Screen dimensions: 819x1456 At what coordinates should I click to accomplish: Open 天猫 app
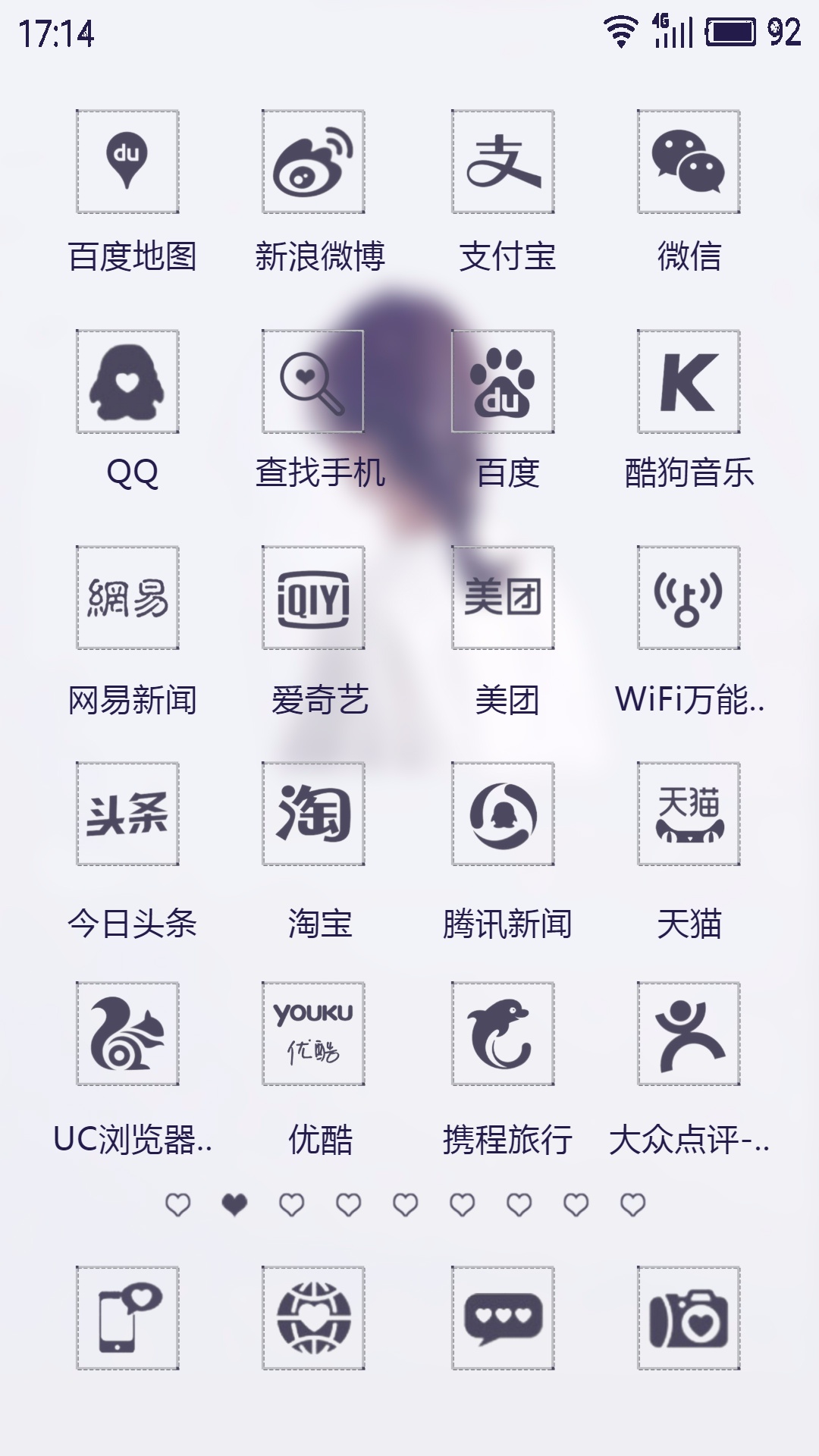point(689,814)
